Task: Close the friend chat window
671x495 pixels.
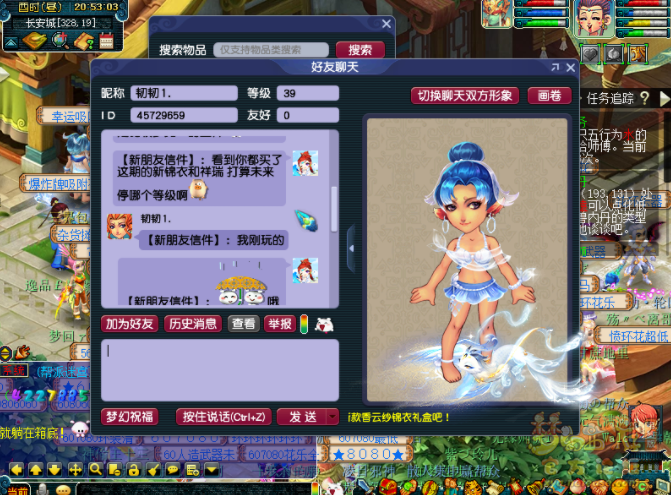Action: (x=571, y=68)
